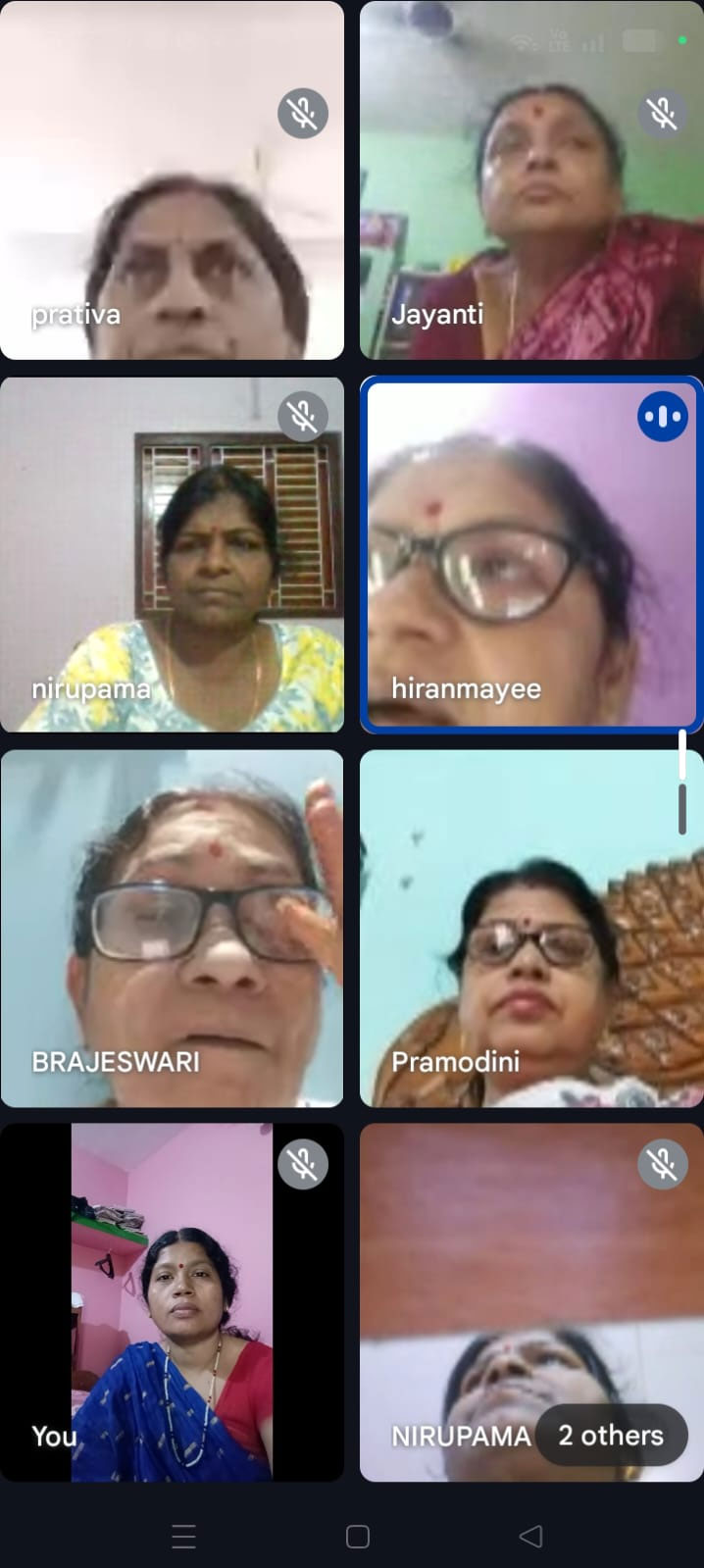Open hiranmayee's speaking video tile
The width and height of the screenshot is (704, 1568).
(x=530, y=554)
